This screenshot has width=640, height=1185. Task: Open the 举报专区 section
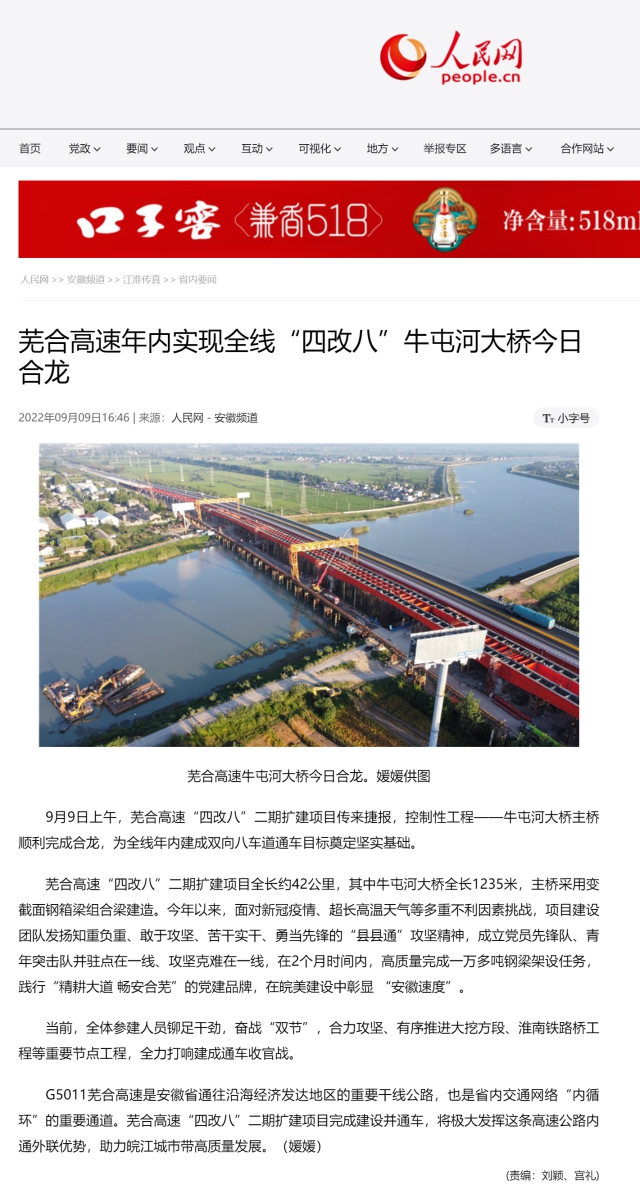point(444,149)
